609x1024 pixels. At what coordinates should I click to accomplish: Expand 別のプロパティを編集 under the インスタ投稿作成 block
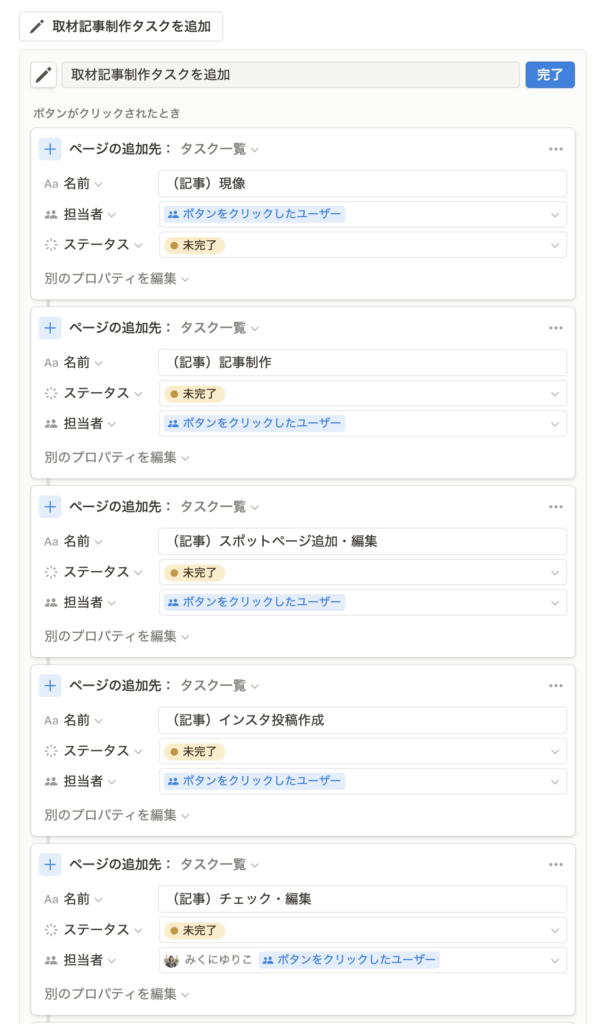click(117, 815)
